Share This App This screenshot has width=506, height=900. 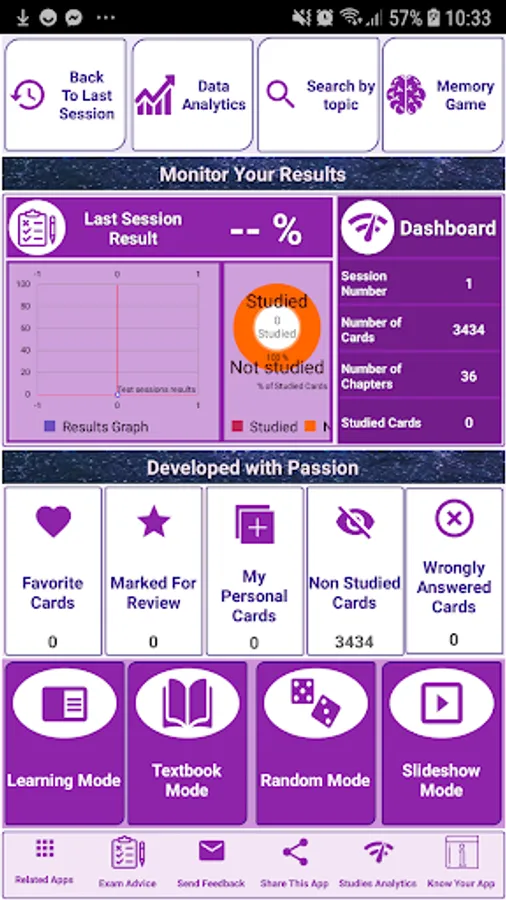[295, 861]
